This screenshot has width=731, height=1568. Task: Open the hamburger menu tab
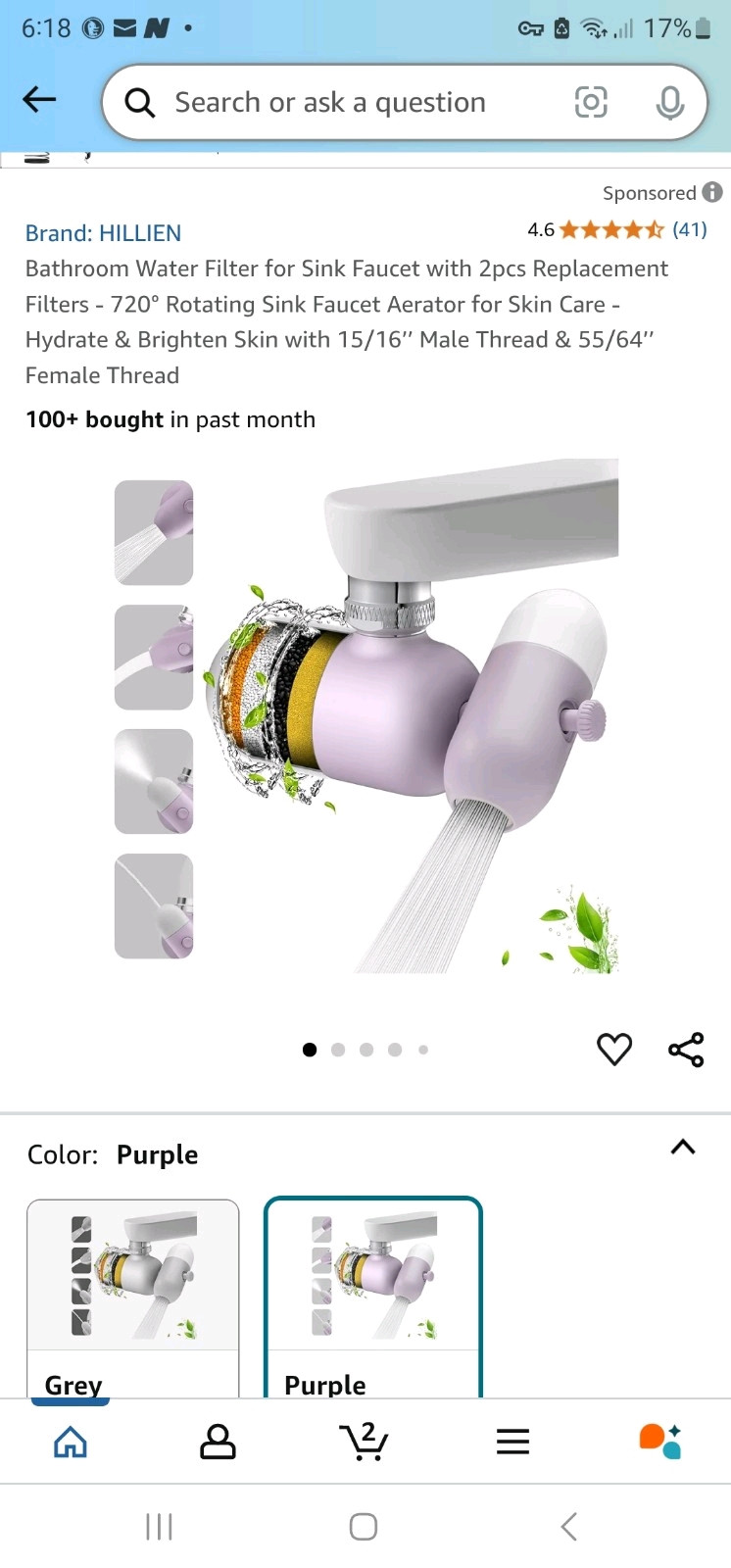(x=512, y=1442)
